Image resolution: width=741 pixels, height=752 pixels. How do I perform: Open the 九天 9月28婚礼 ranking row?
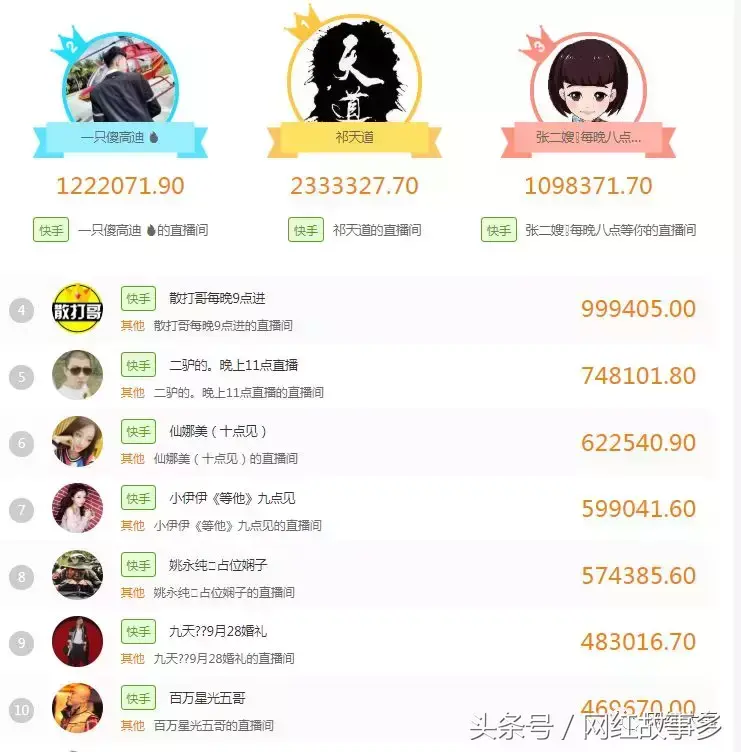point(217,631)
